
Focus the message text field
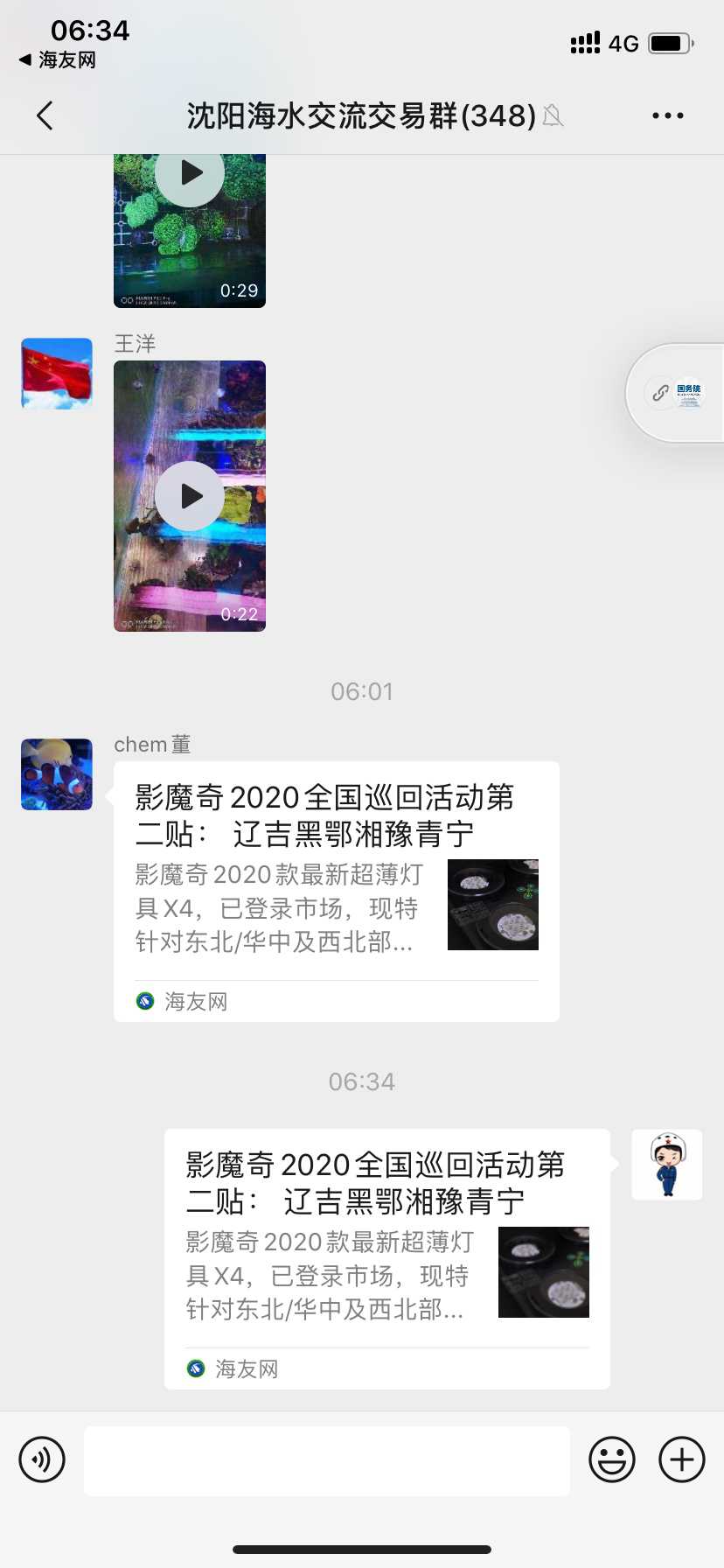pyautogui.click(x=327, y=1460)
